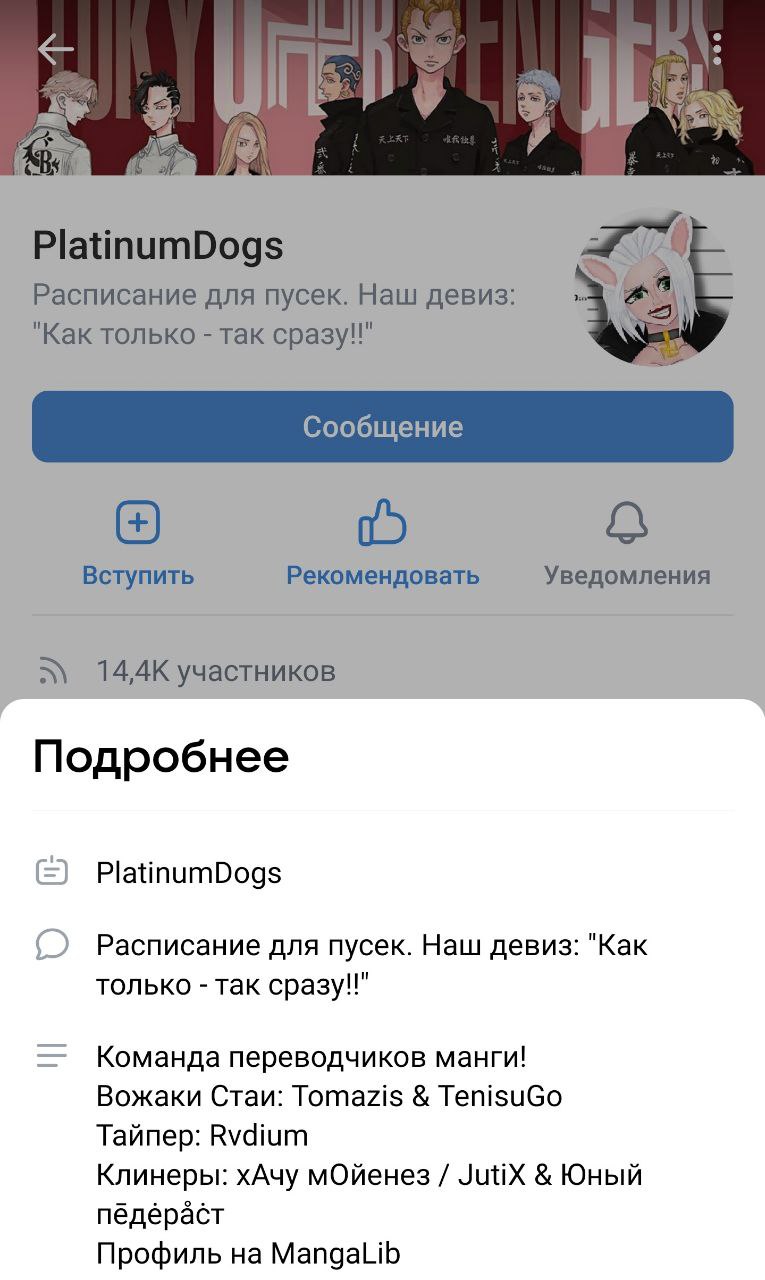Join the community via Вступить

click(138, 545)
